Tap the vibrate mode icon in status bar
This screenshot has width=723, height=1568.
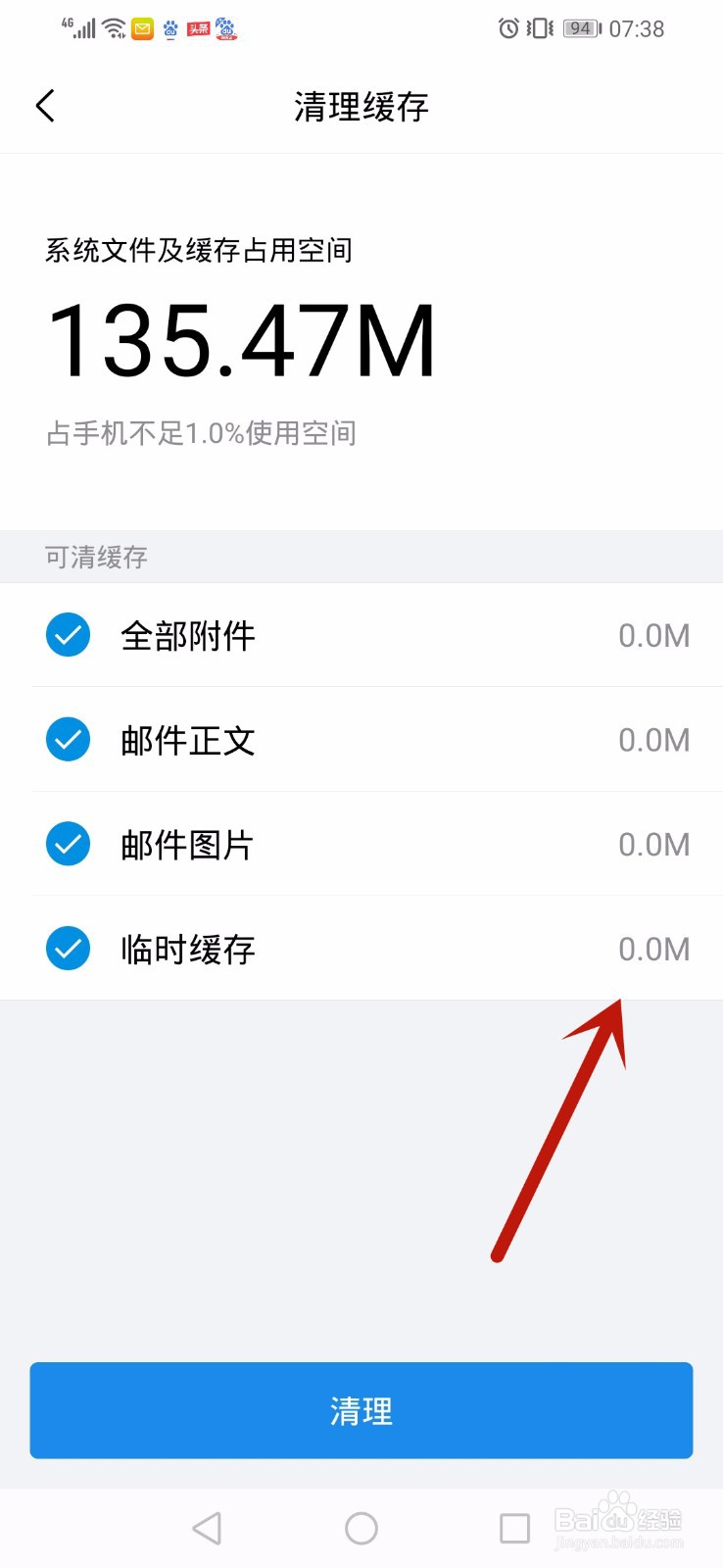click(537, 28)
